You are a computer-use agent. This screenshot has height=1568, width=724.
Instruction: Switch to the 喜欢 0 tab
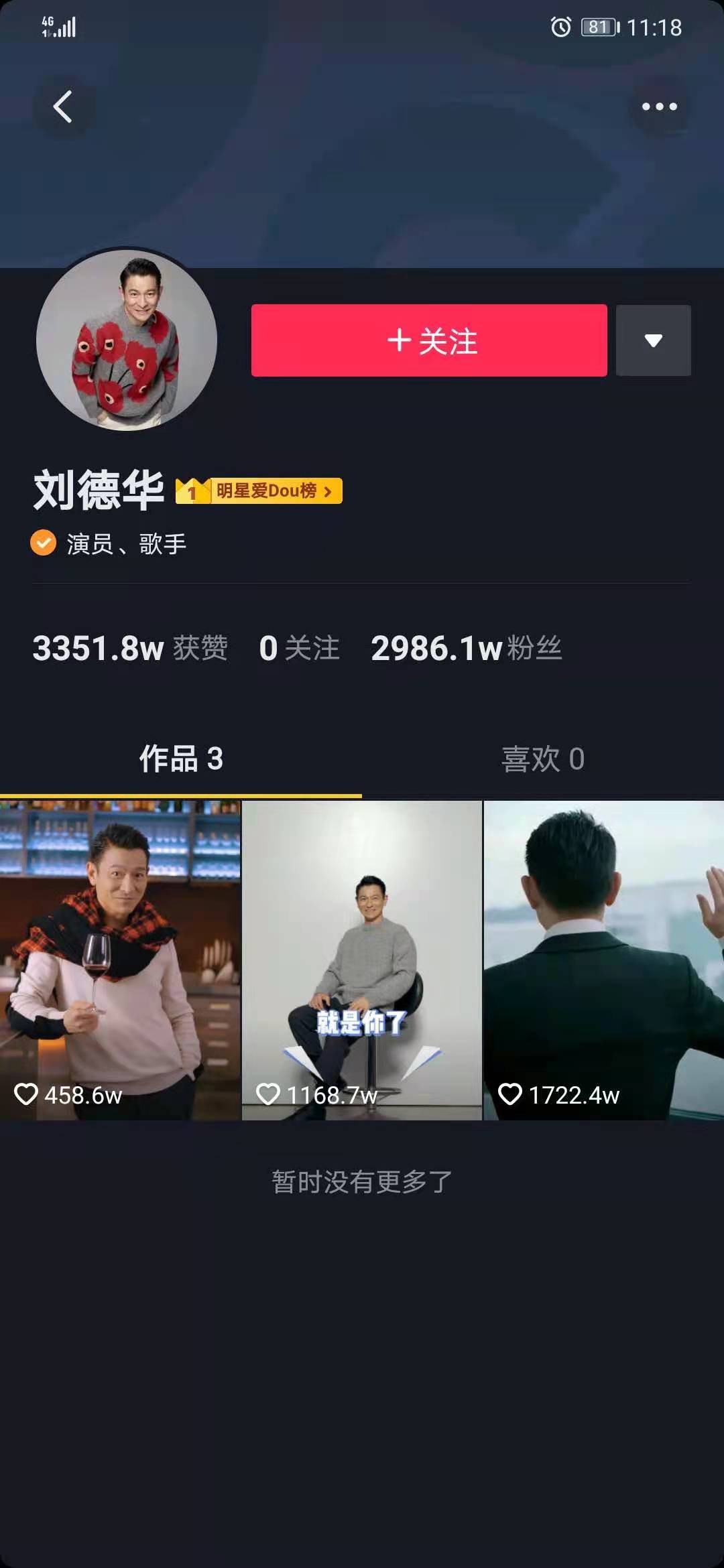click(x=542, y=759)
